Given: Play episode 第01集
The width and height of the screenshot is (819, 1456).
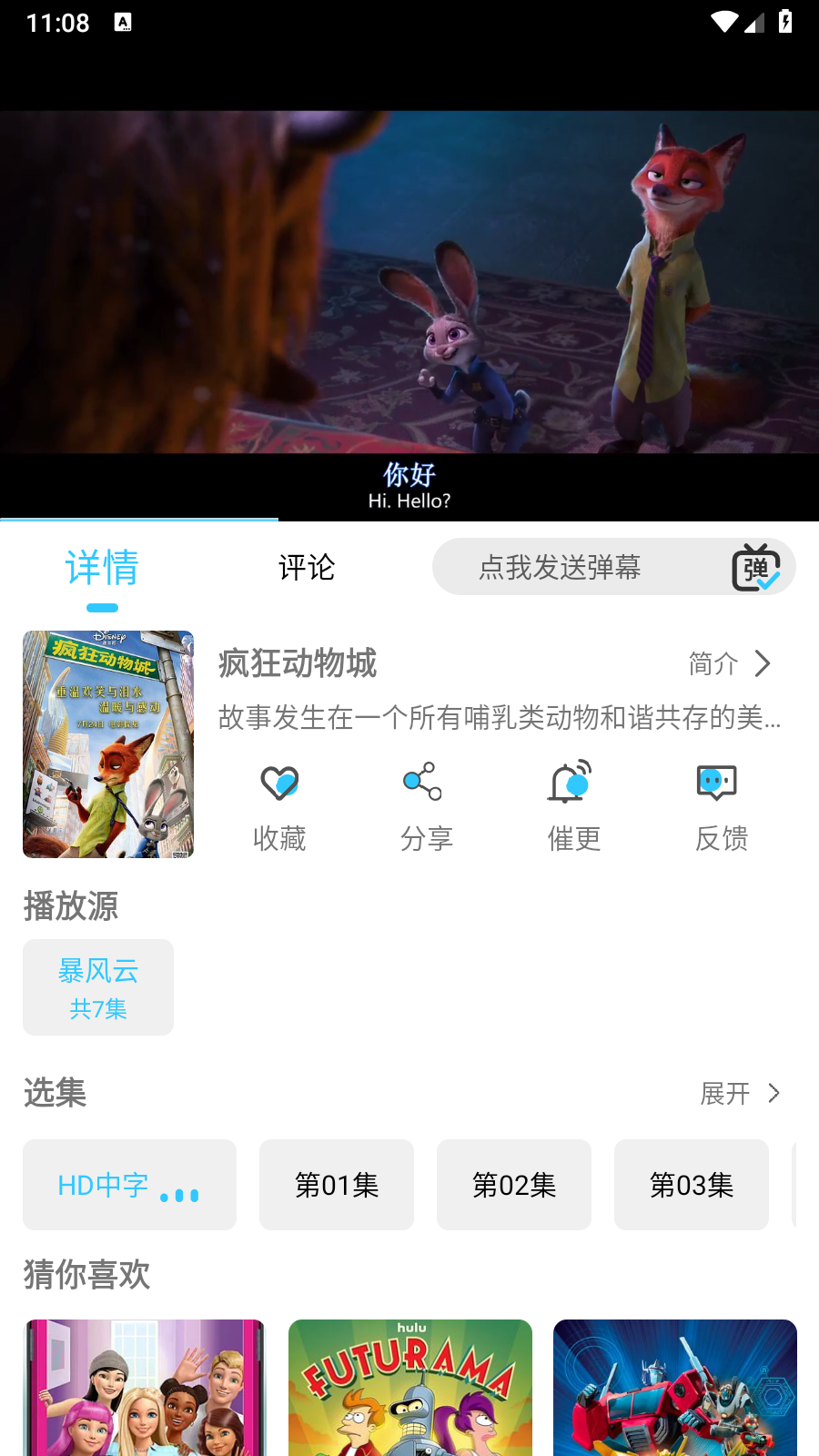Looking at the screenshot, I should click(x=337, y=1185).
